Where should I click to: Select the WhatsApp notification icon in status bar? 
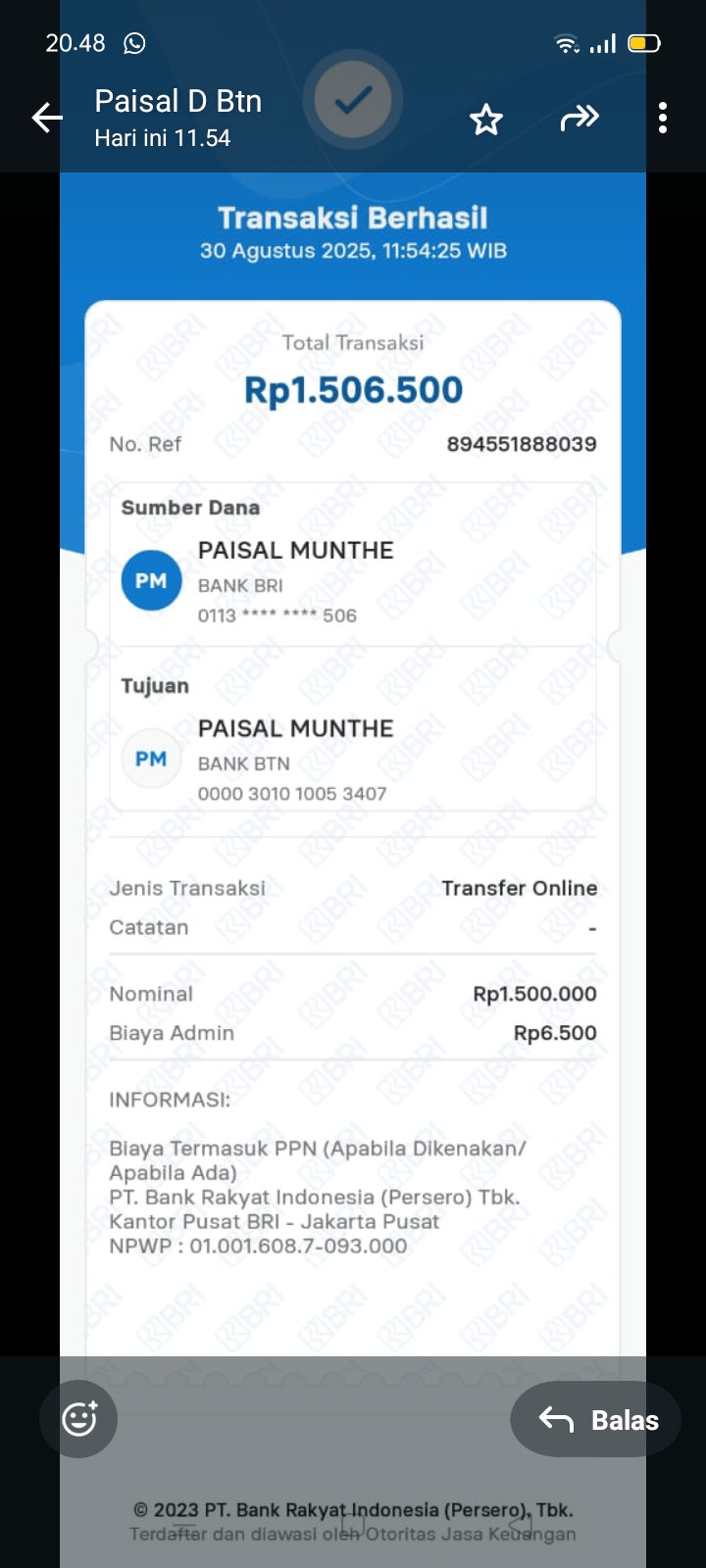[133, 43]
